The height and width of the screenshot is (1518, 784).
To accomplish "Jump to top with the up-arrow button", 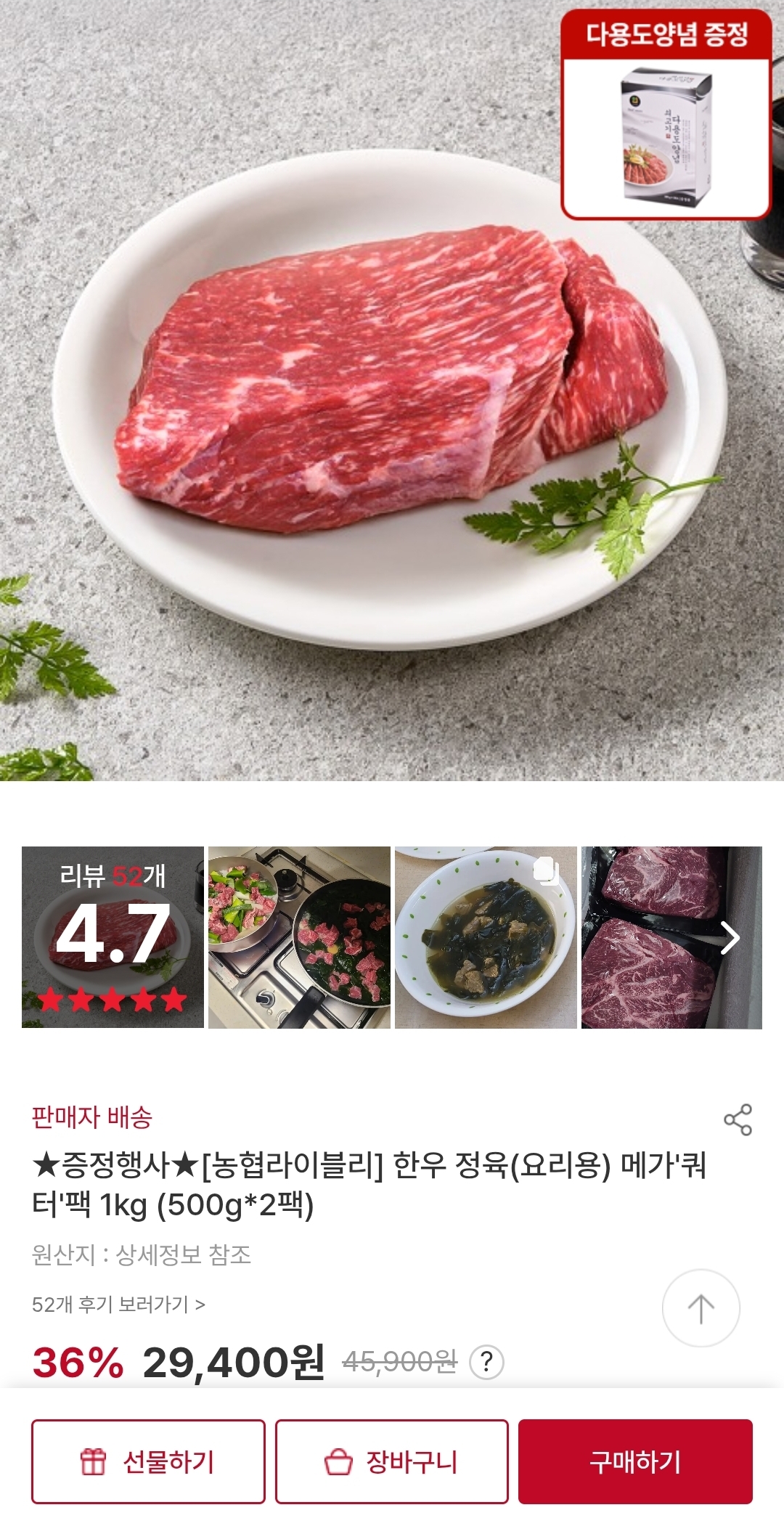I will coord(701,1308).
